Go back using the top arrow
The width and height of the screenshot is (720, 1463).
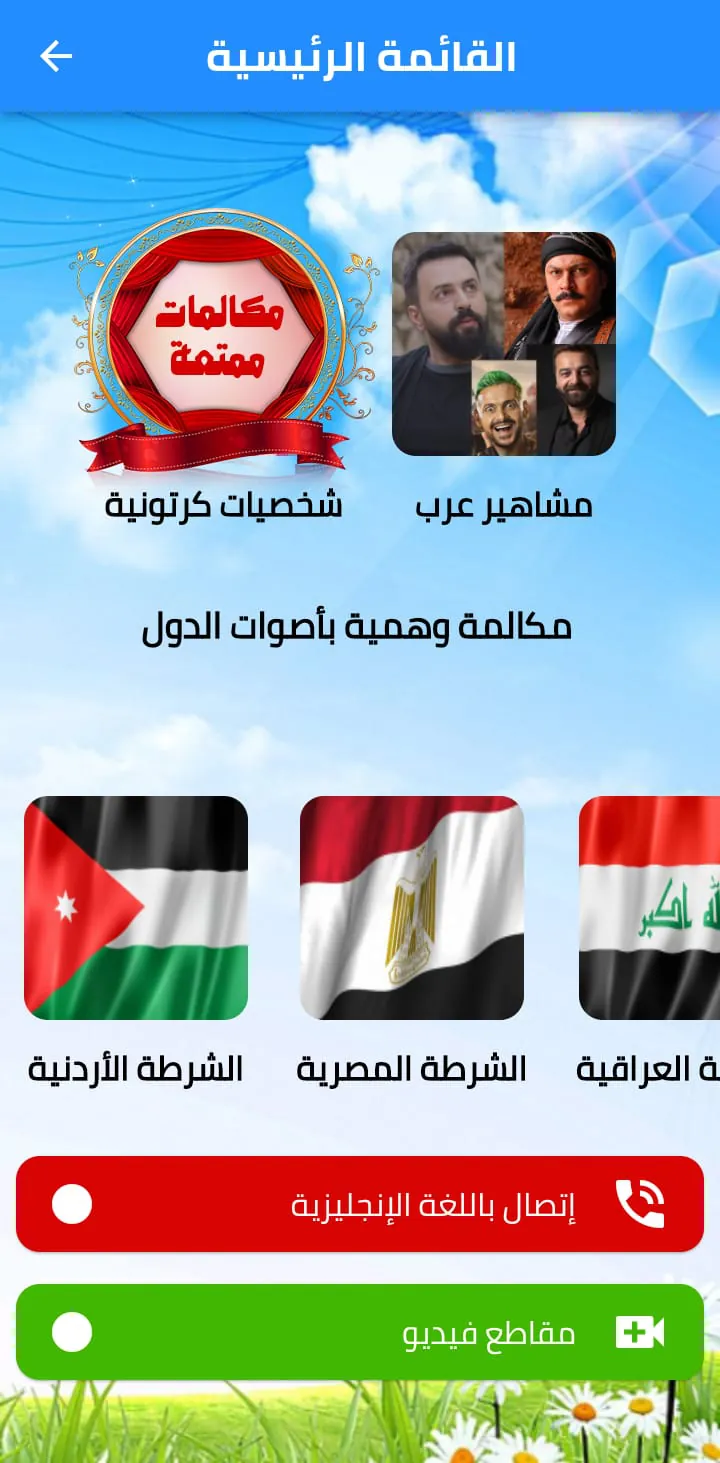pyautogui.click(x=56, y=56)
